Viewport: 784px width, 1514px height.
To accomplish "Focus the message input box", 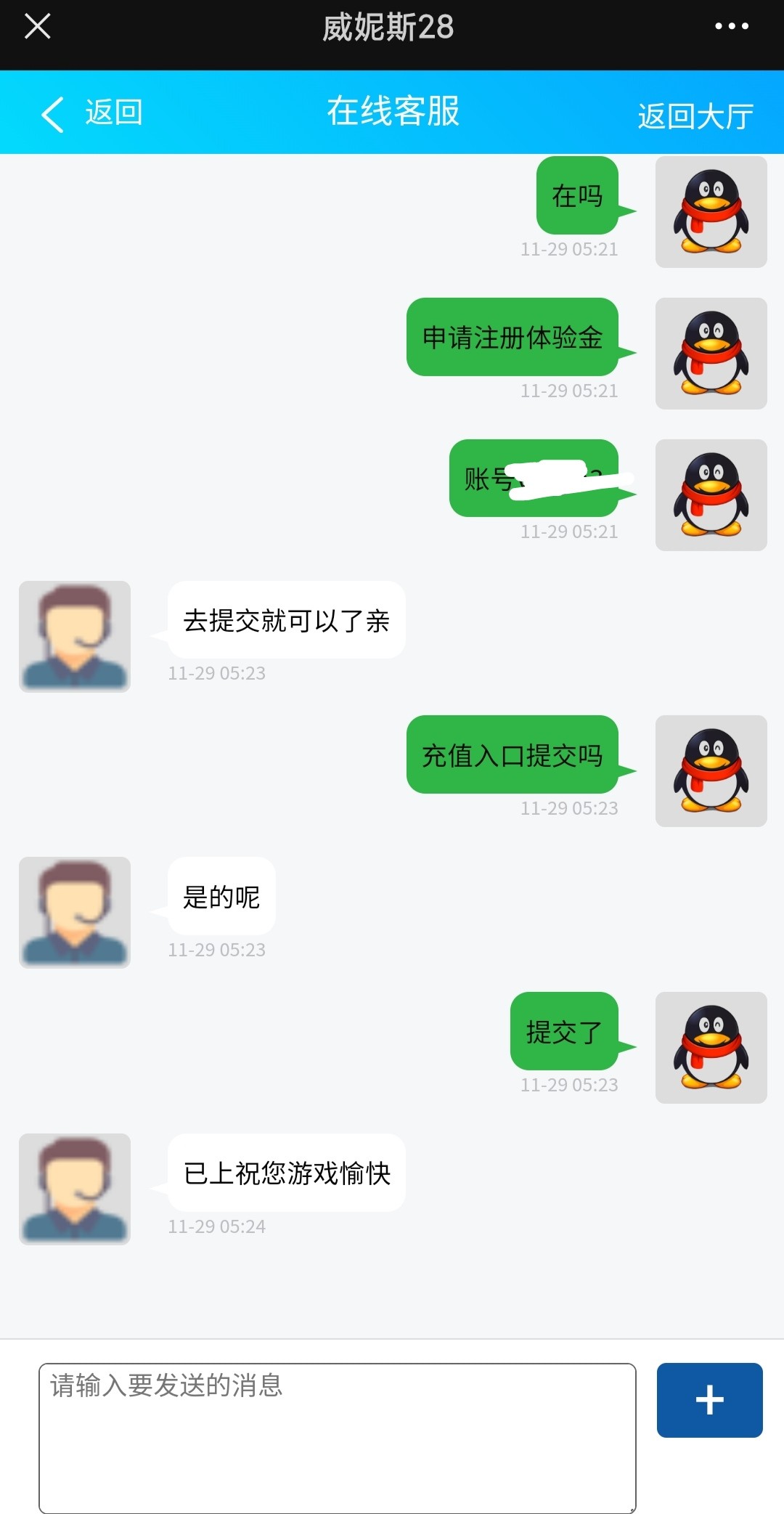I will [x=337, y=1437].
